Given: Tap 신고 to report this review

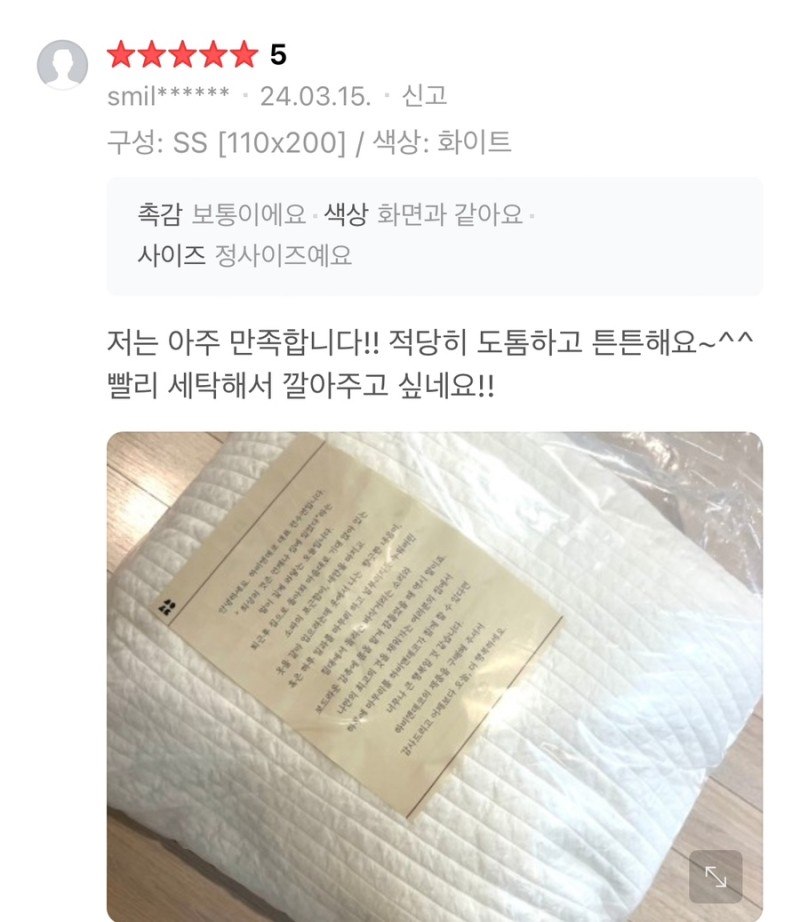Looking at the screenshot, I should click(424, 96).
